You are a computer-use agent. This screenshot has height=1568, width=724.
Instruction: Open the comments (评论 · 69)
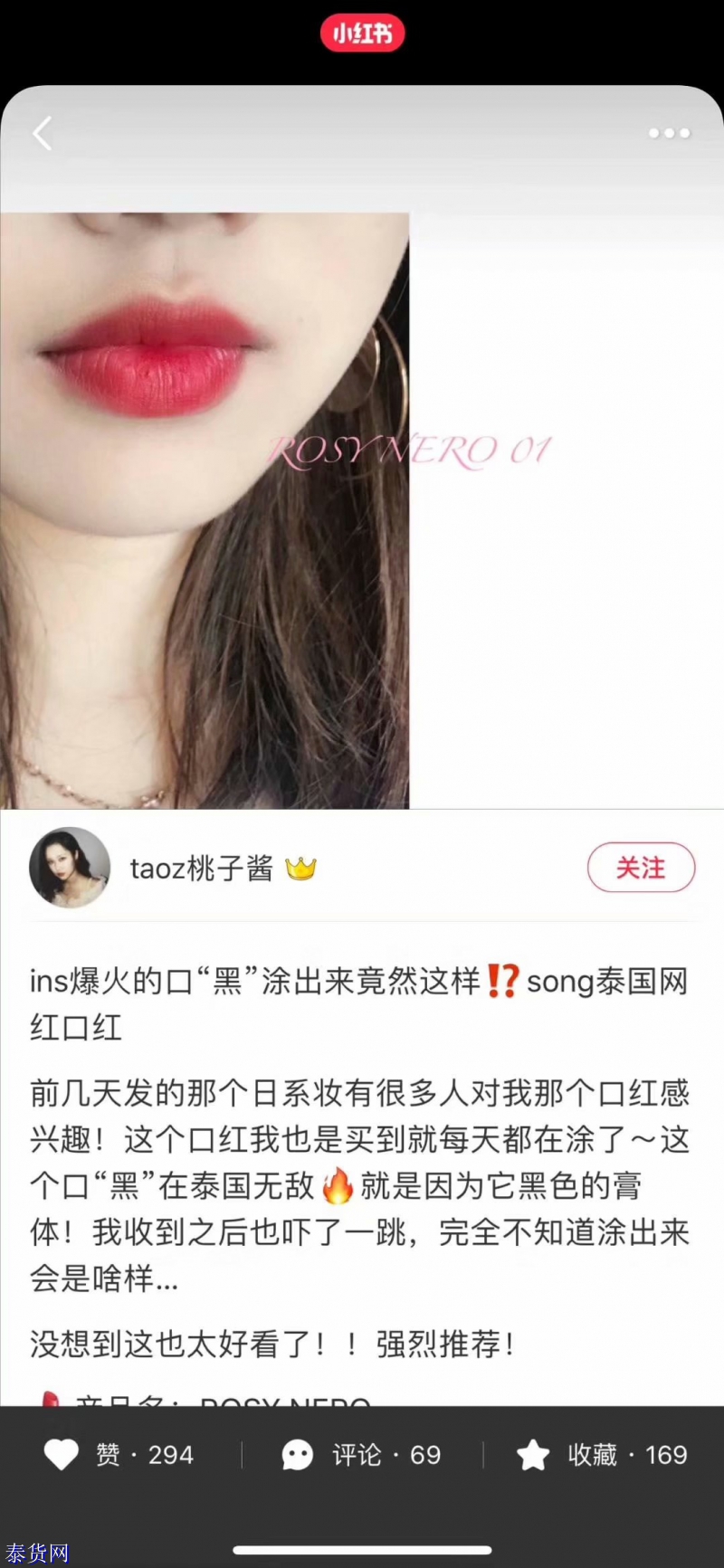[x=361, y=1455]
